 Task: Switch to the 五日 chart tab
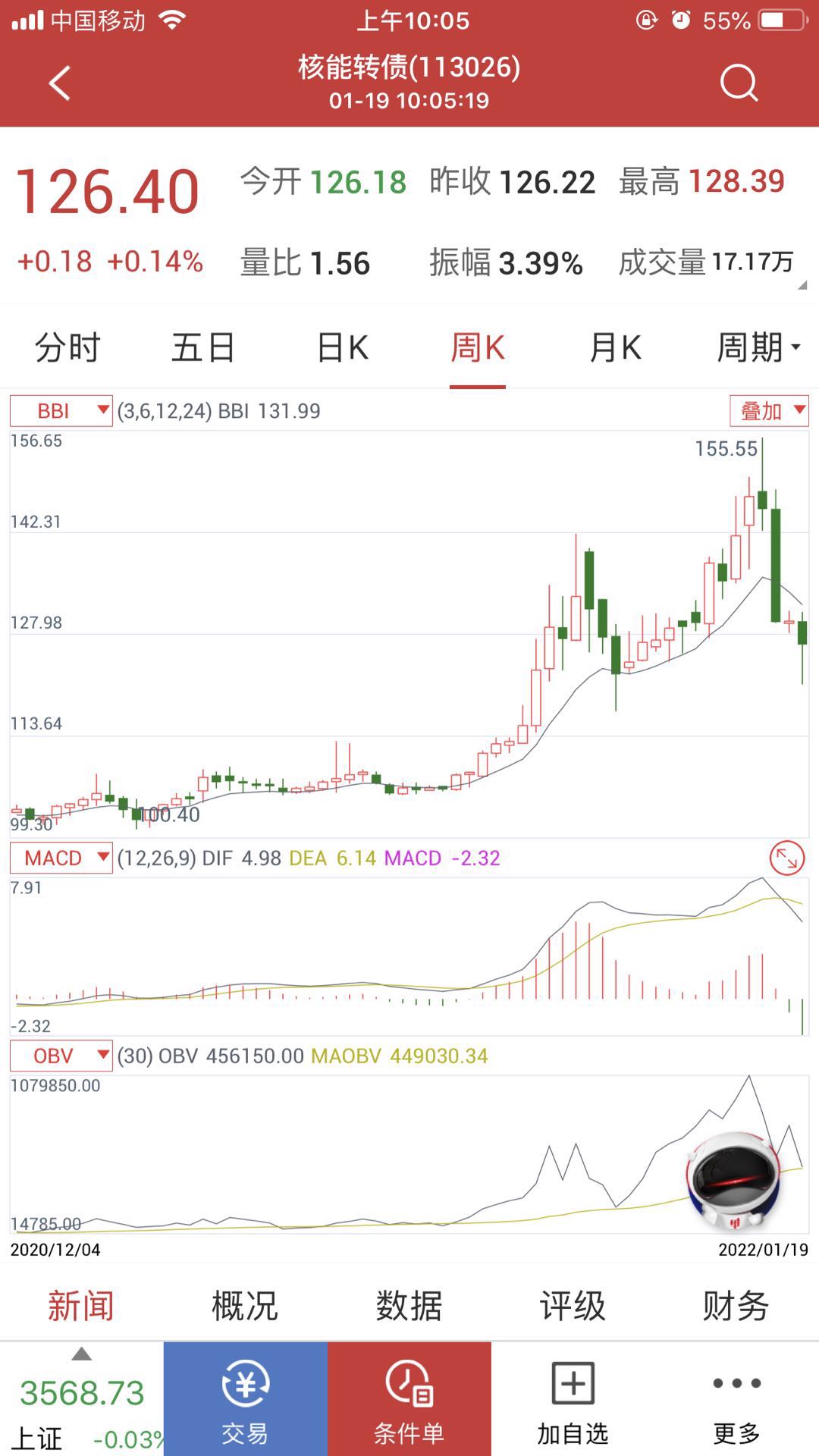[x=203, y=348]
